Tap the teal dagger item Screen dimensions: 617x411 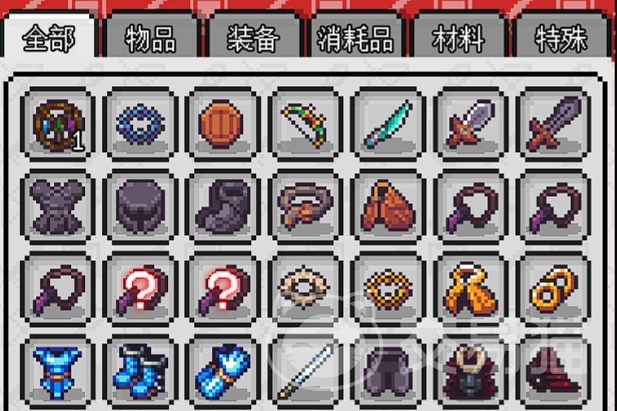(x=388, y=124)
